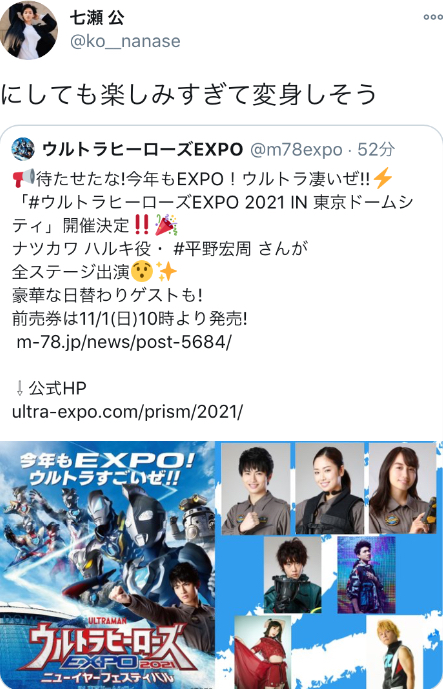This screenshot has height=689, width=443.
Task: Open the tweet's three-dot overflow menu
Action: [x=433, y=17]
